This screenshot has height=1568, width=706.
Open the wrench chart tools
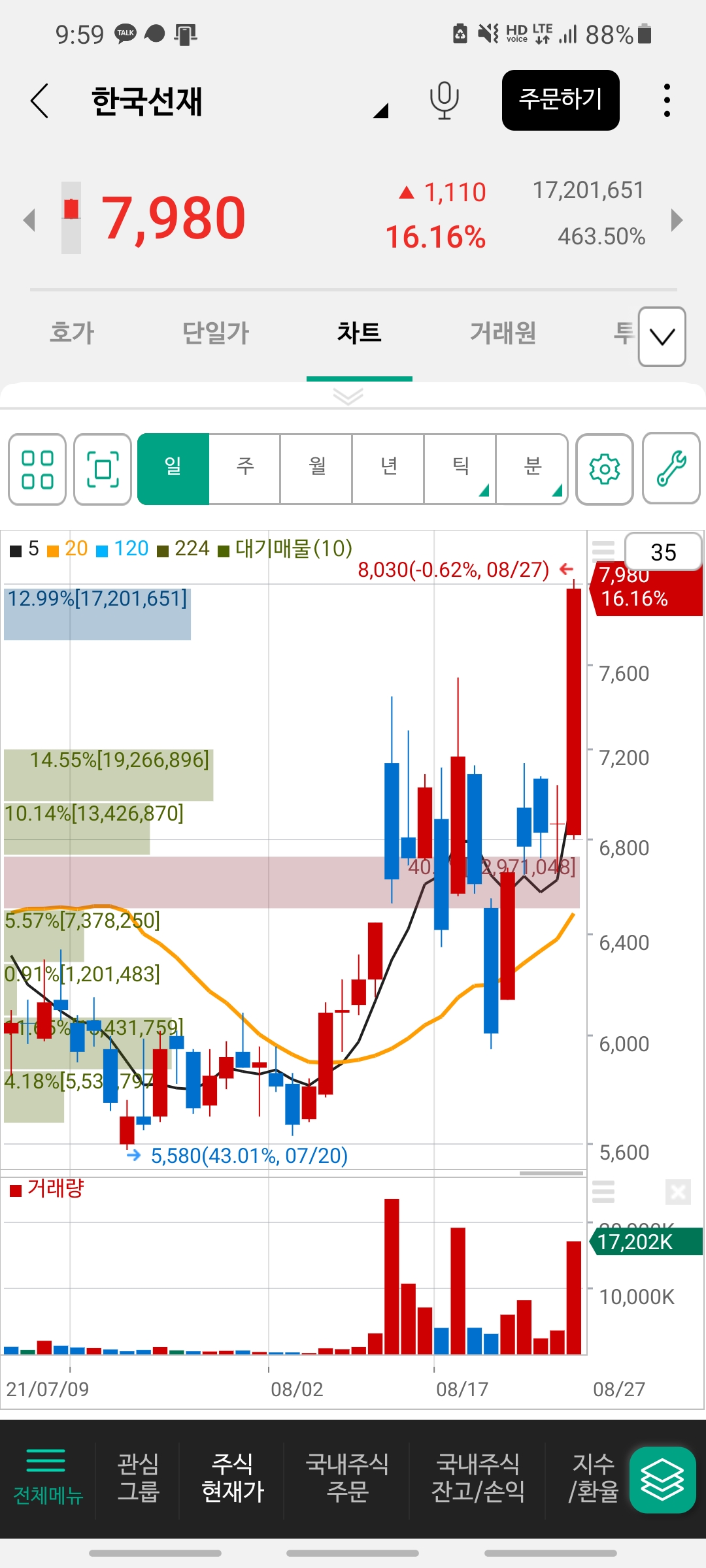point(671,469)
